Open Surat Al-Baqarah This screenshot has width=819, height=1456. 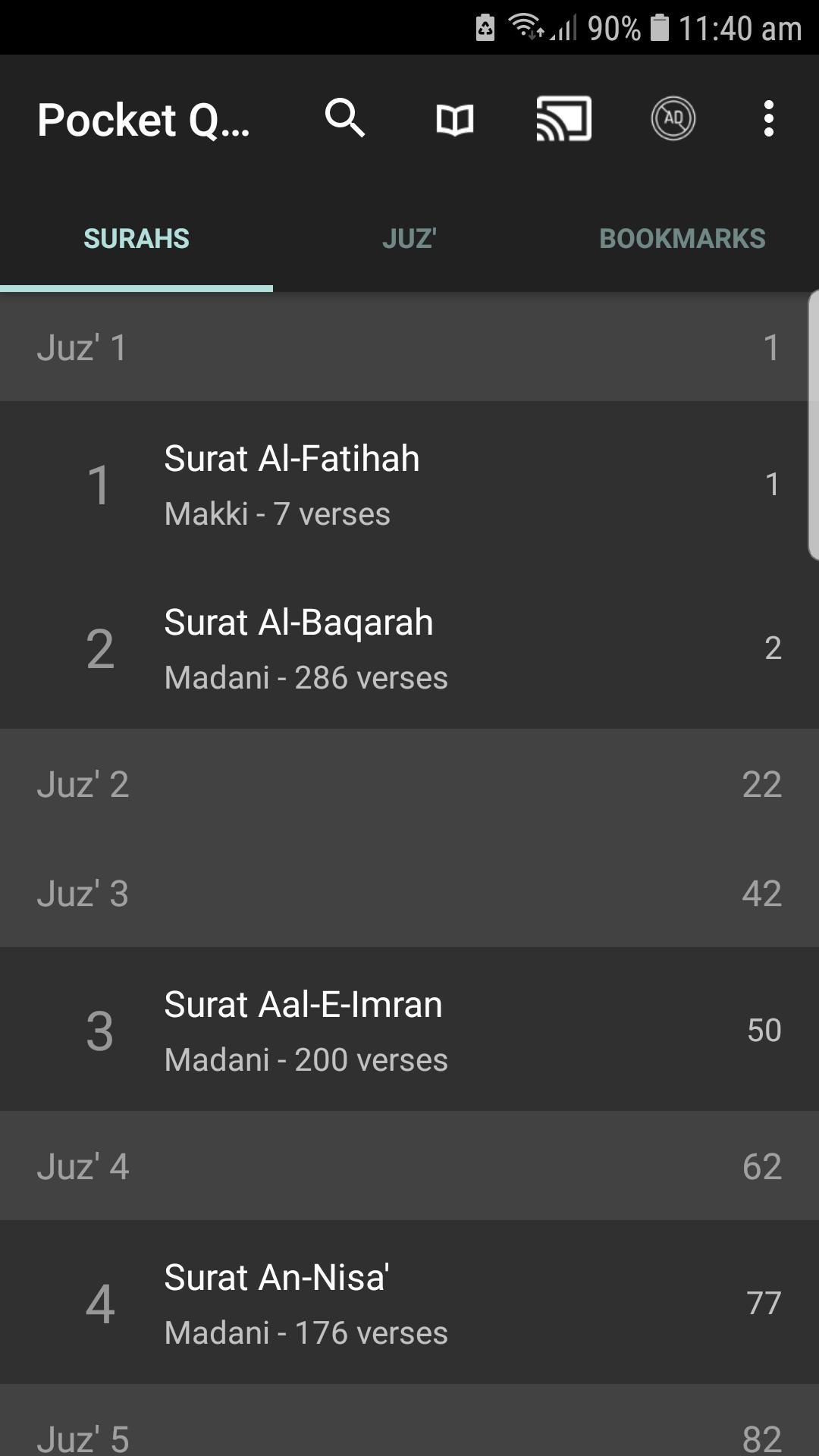[409, 648]
